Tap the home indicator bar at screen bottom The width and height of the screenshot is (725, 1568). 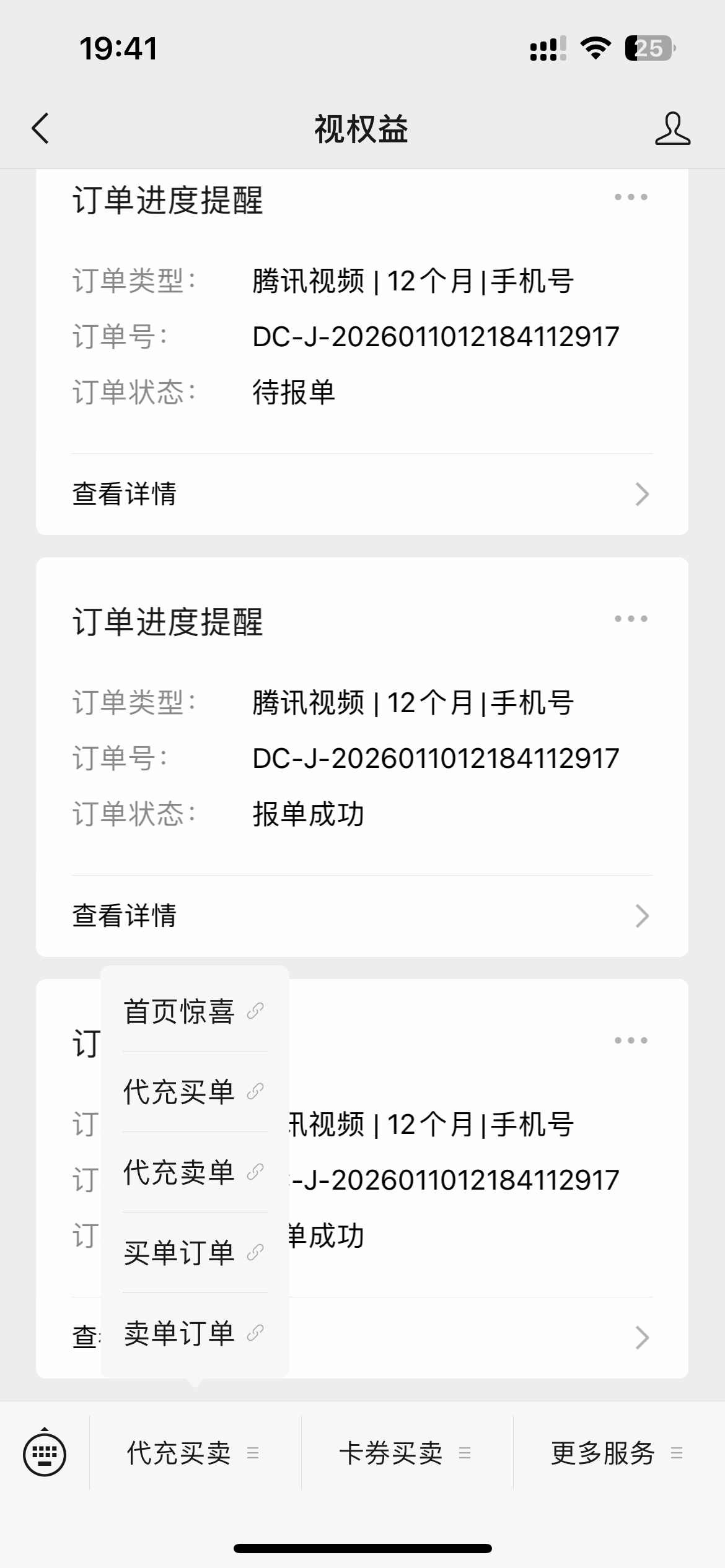pyautogui.click(x=362, y=1548)
